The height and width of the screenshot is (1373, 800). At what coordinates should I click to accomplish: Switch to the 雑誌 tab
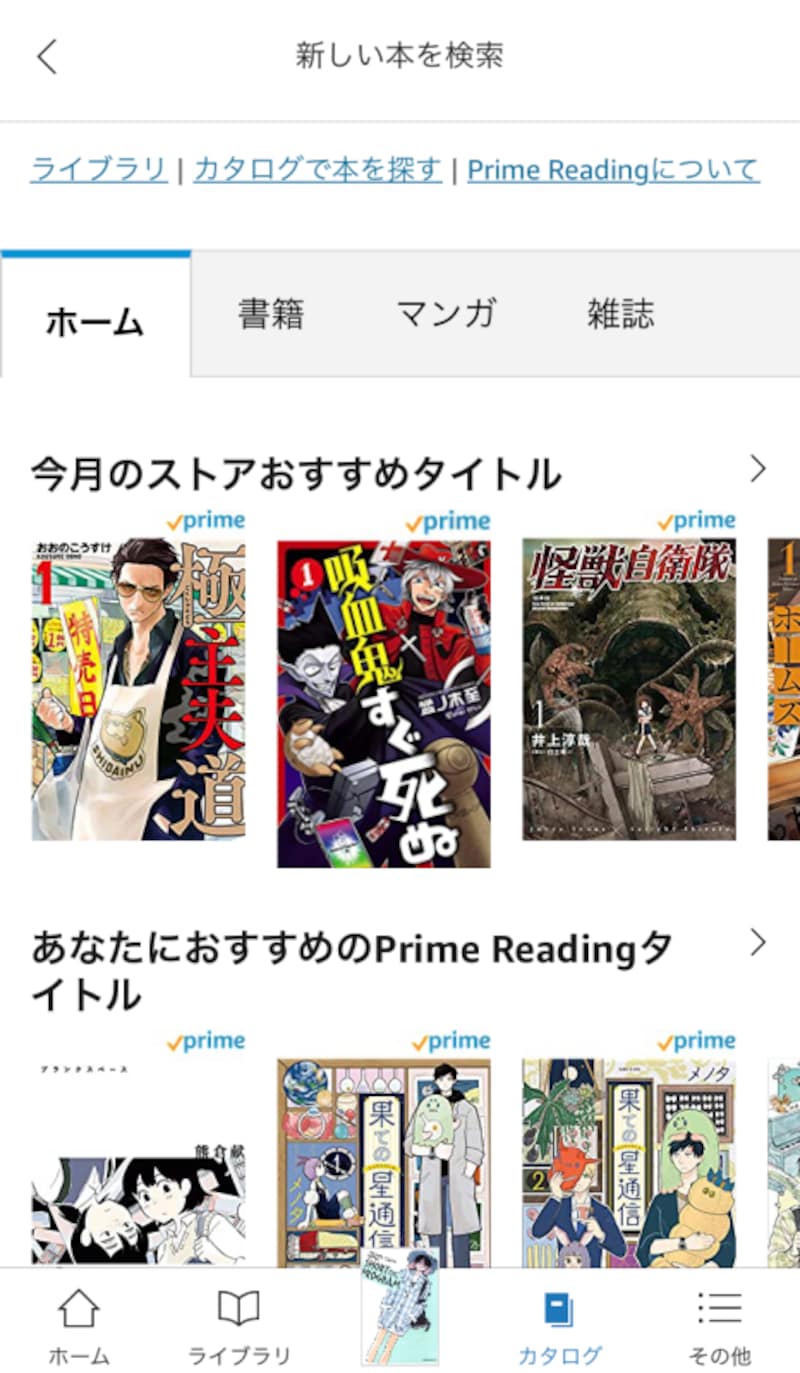tap(620, 314)
